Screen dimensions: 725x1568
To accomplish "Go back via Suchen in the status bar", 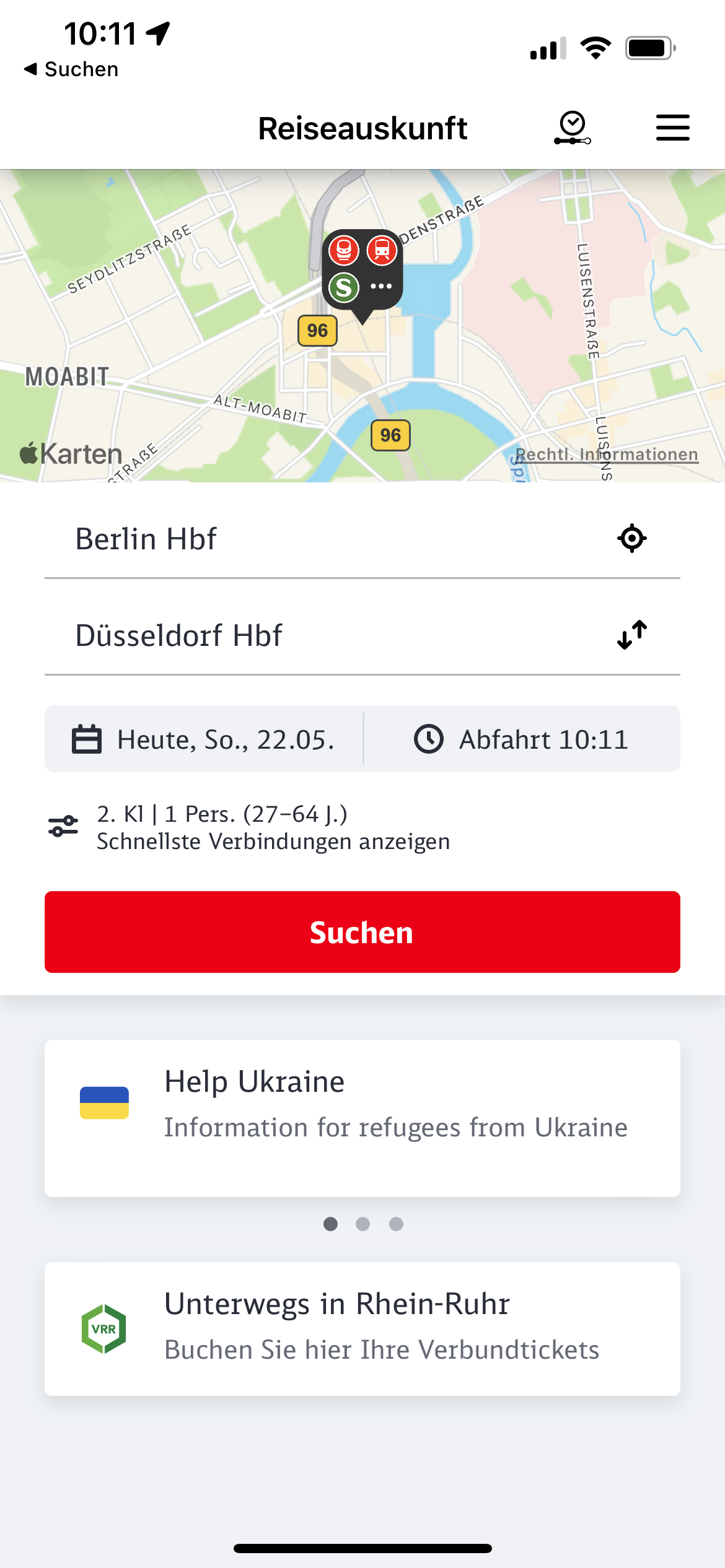I will coord(71,69).
